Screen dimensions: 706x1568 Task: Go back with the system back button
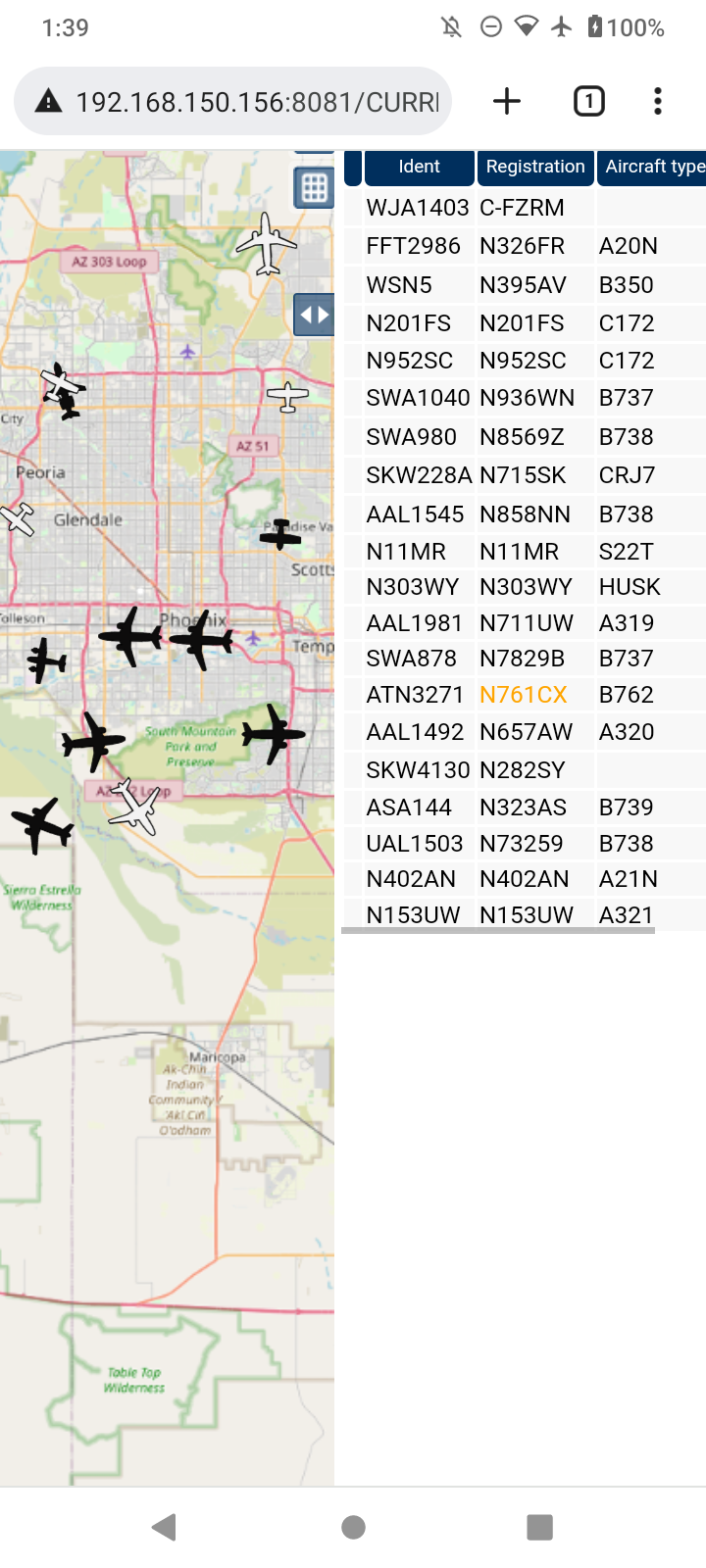pyautogui.click(x=165, y=1527)
